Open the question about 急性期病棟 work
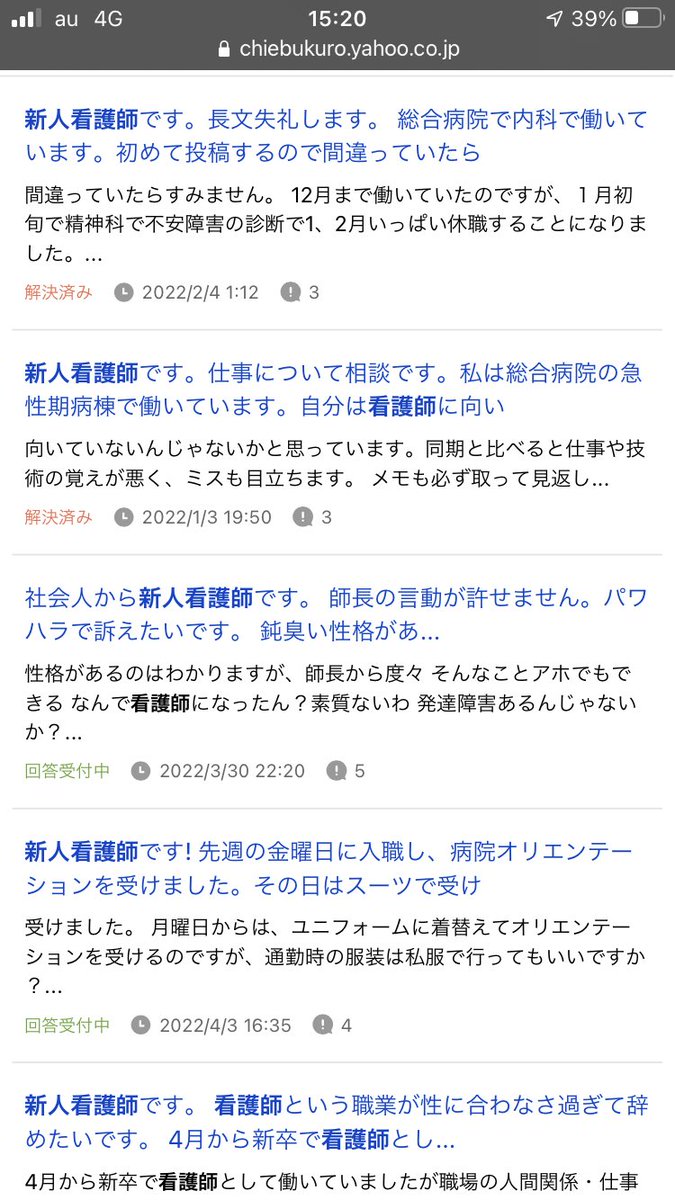675x1200 pixels. [x=333, y=389]
